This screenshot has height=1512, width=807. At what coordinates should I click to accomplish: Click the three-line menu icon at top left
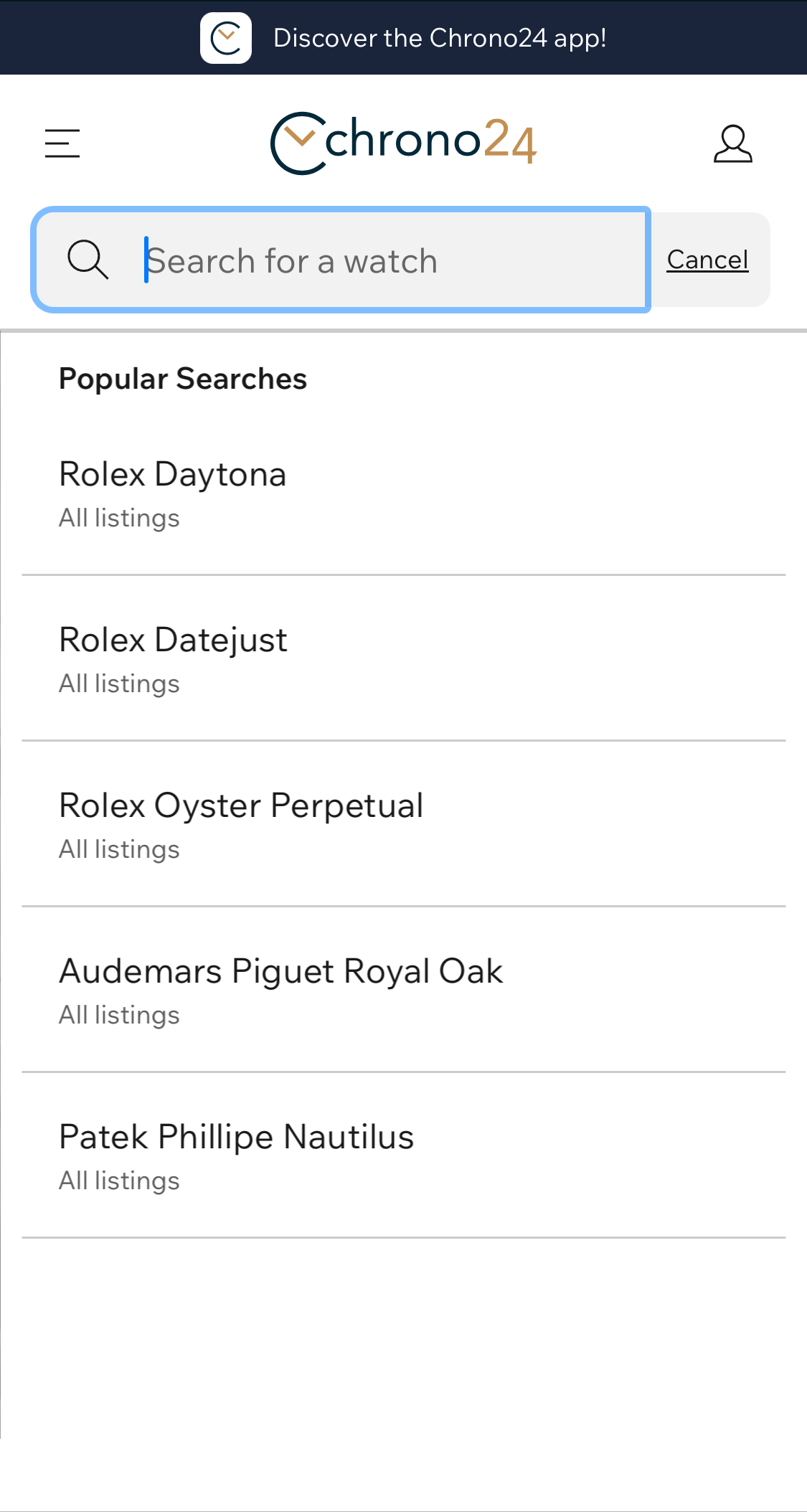point(62,143)
